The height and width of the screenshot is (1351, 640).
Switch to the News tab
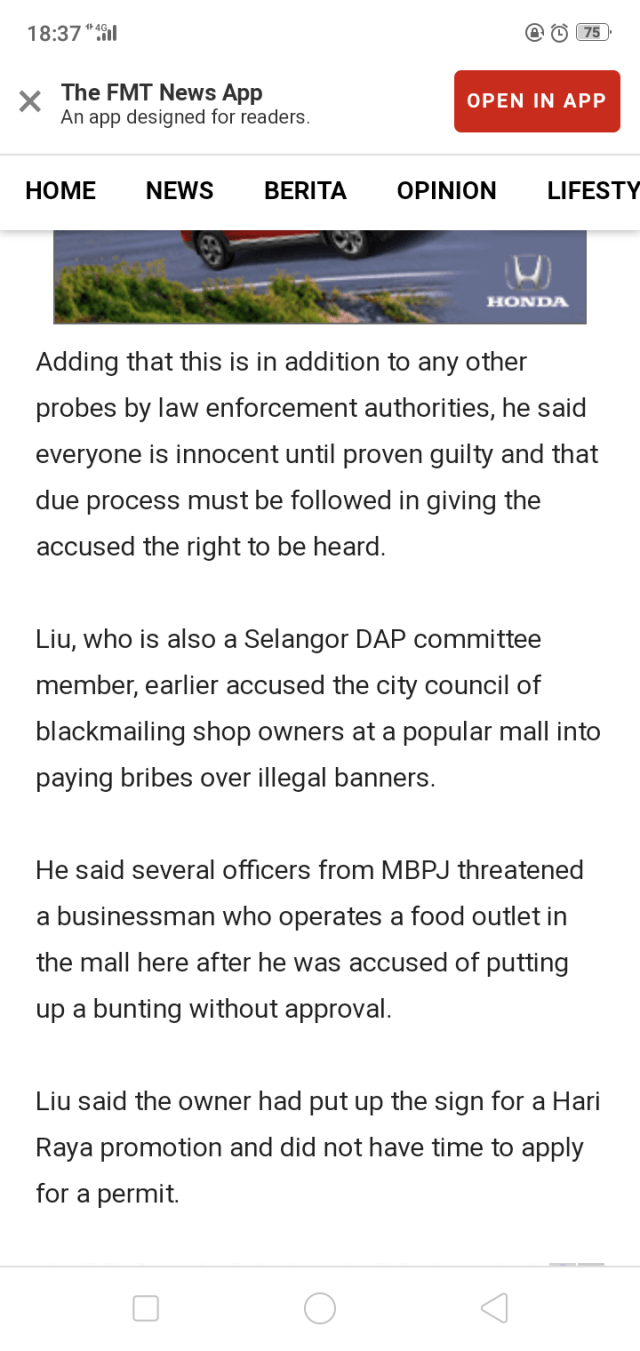(x=180, y=191)
